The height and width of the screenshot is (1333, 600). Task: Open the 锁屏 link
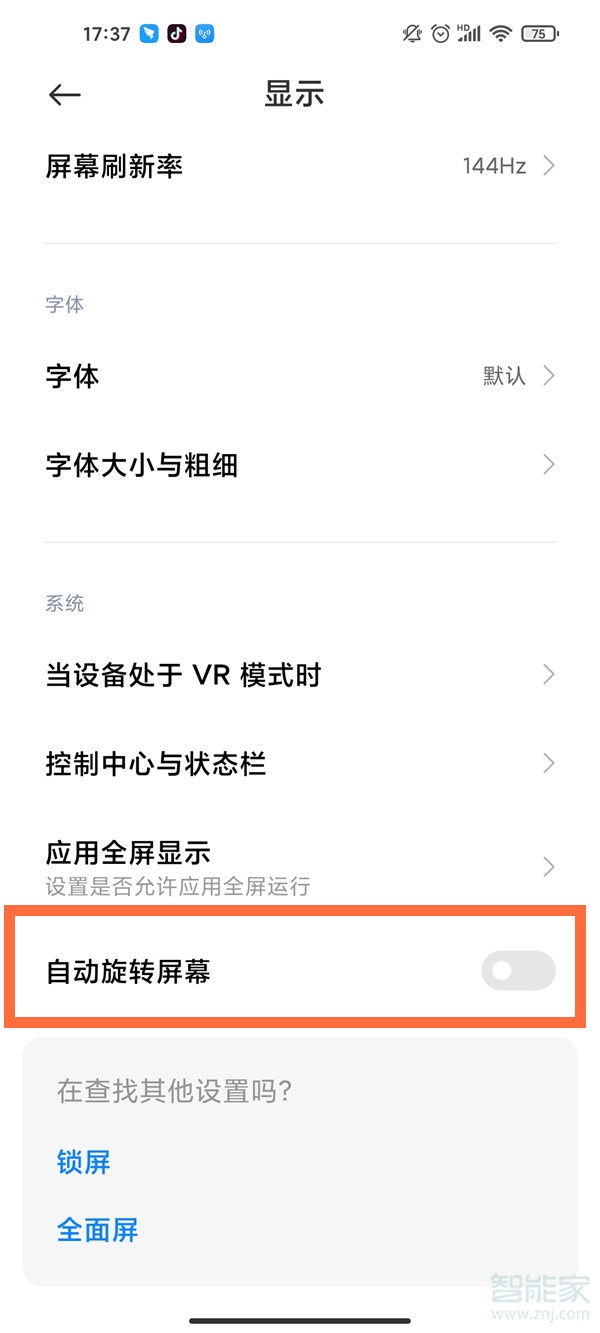point(84,1162)
